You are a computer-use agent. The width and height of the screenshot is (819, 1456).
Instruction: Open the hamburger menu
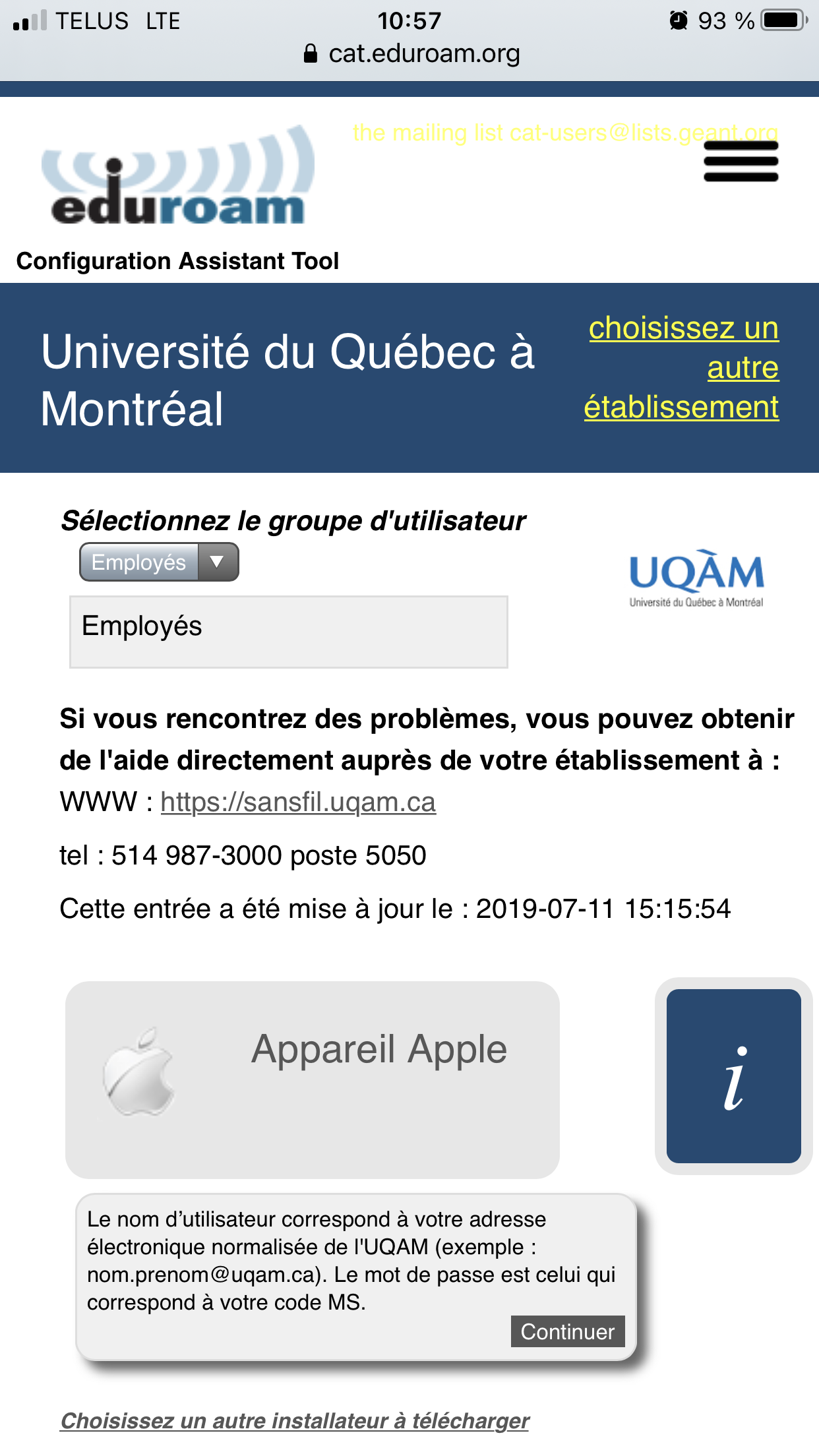(741, 162)
